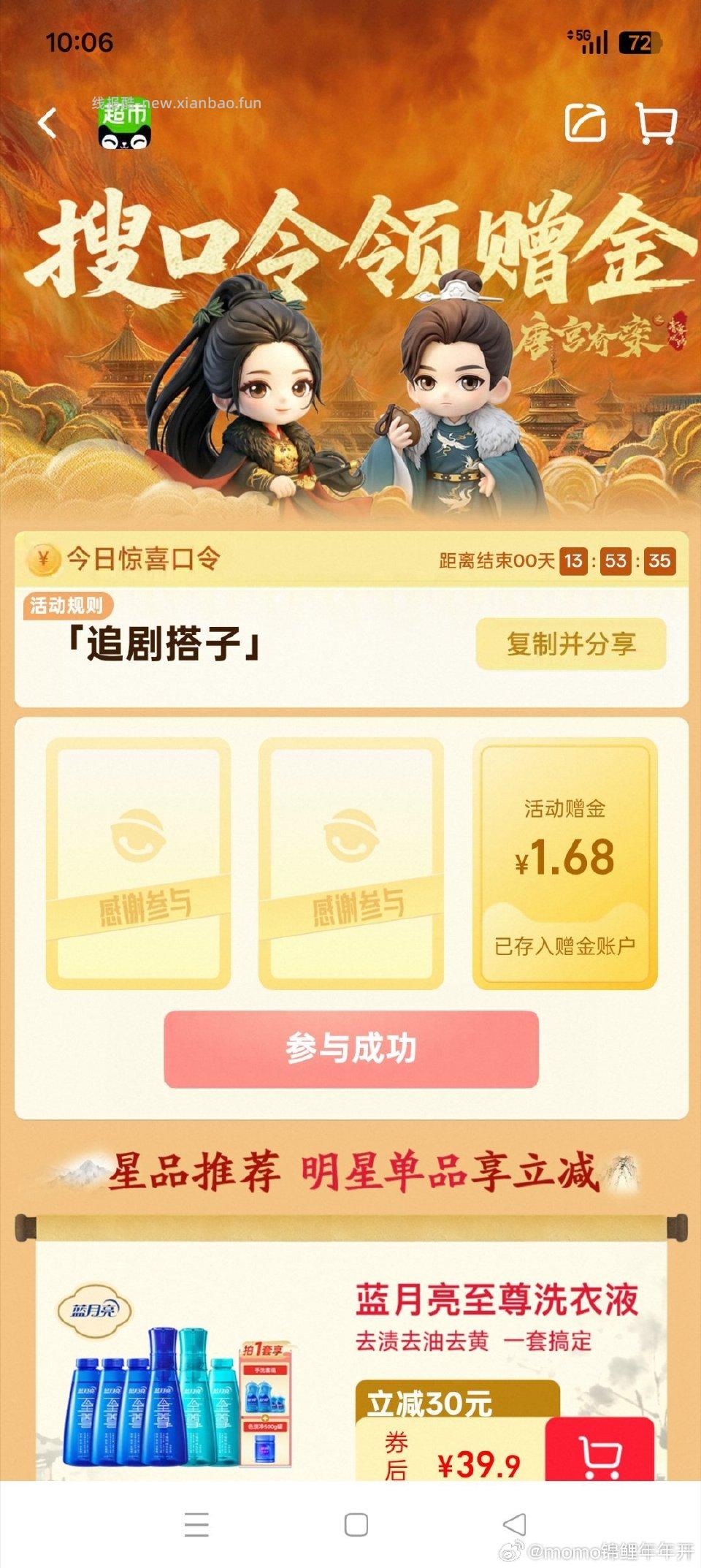
Task: Tap the 参与成功 button
Action: tap(350, 1048)
